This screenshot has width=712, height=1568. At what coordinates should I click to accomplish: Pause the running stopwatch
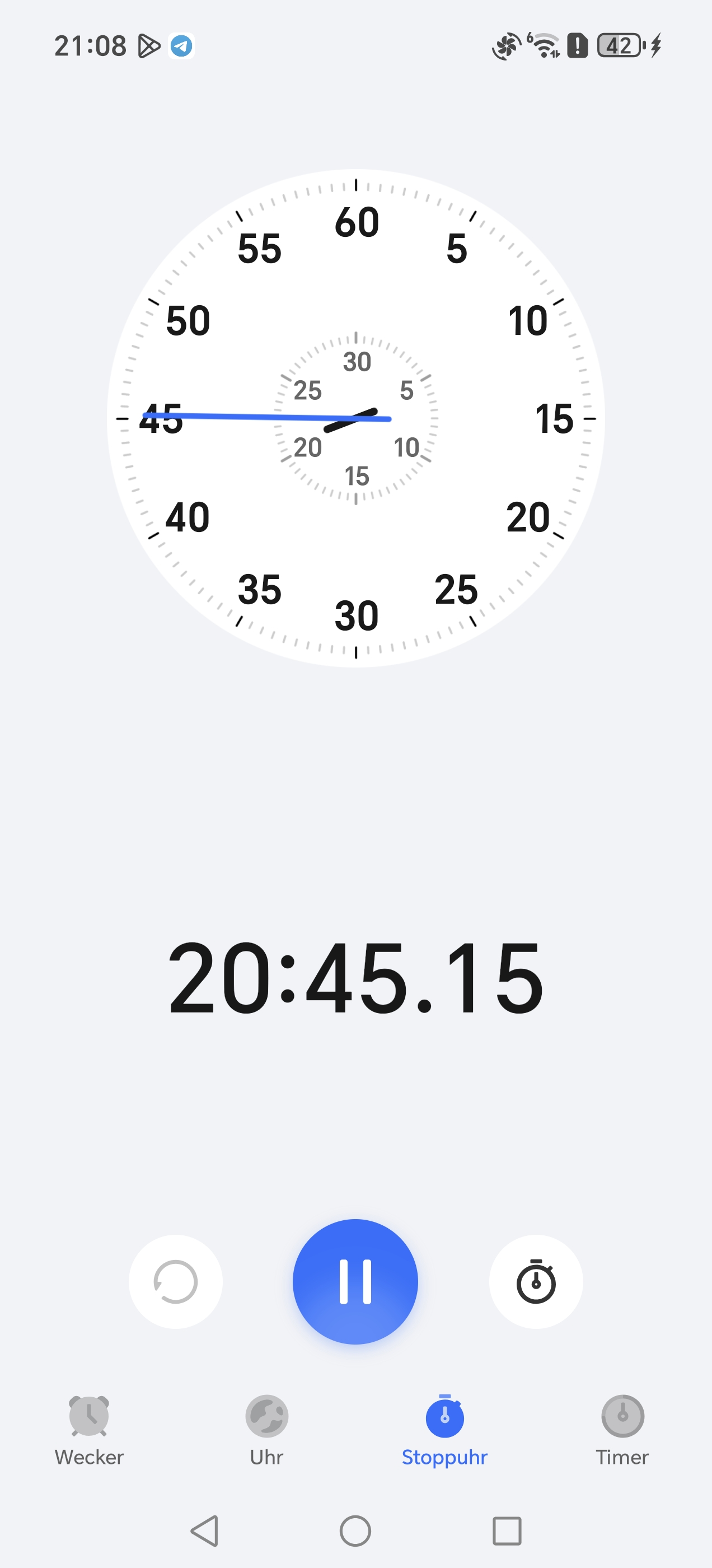tap(355, 1281)
